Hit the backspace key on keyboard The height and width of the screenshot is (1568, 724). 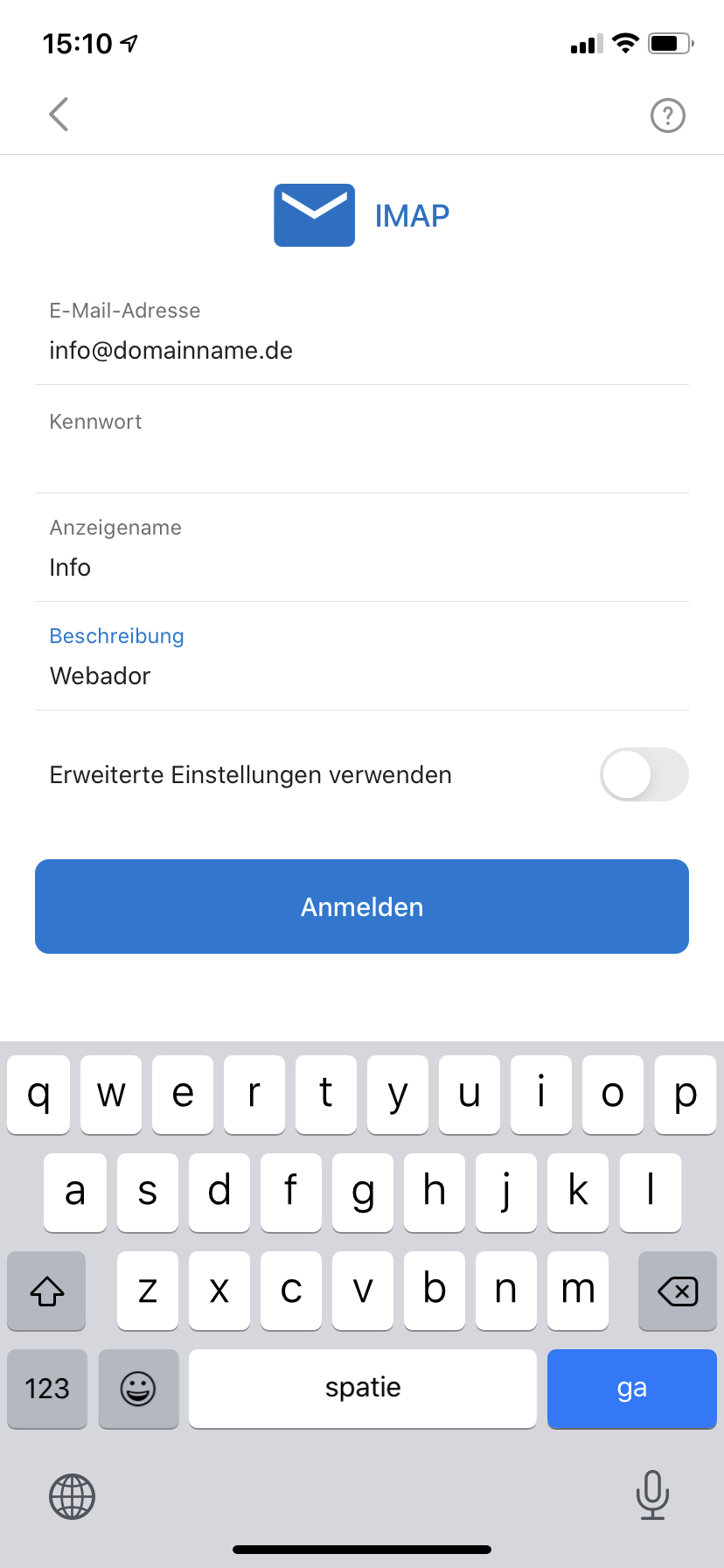pos(678,1291)
